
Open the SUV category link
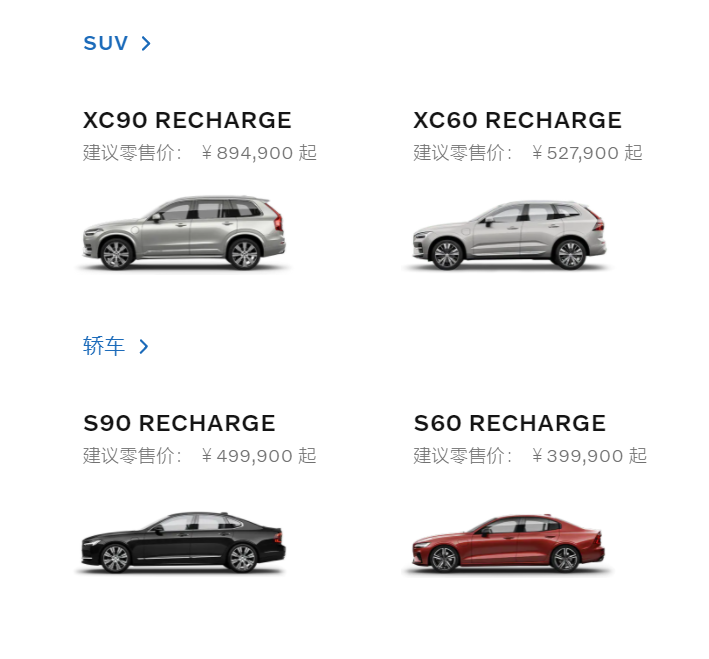pyautogui.click(x=116, y=43)
